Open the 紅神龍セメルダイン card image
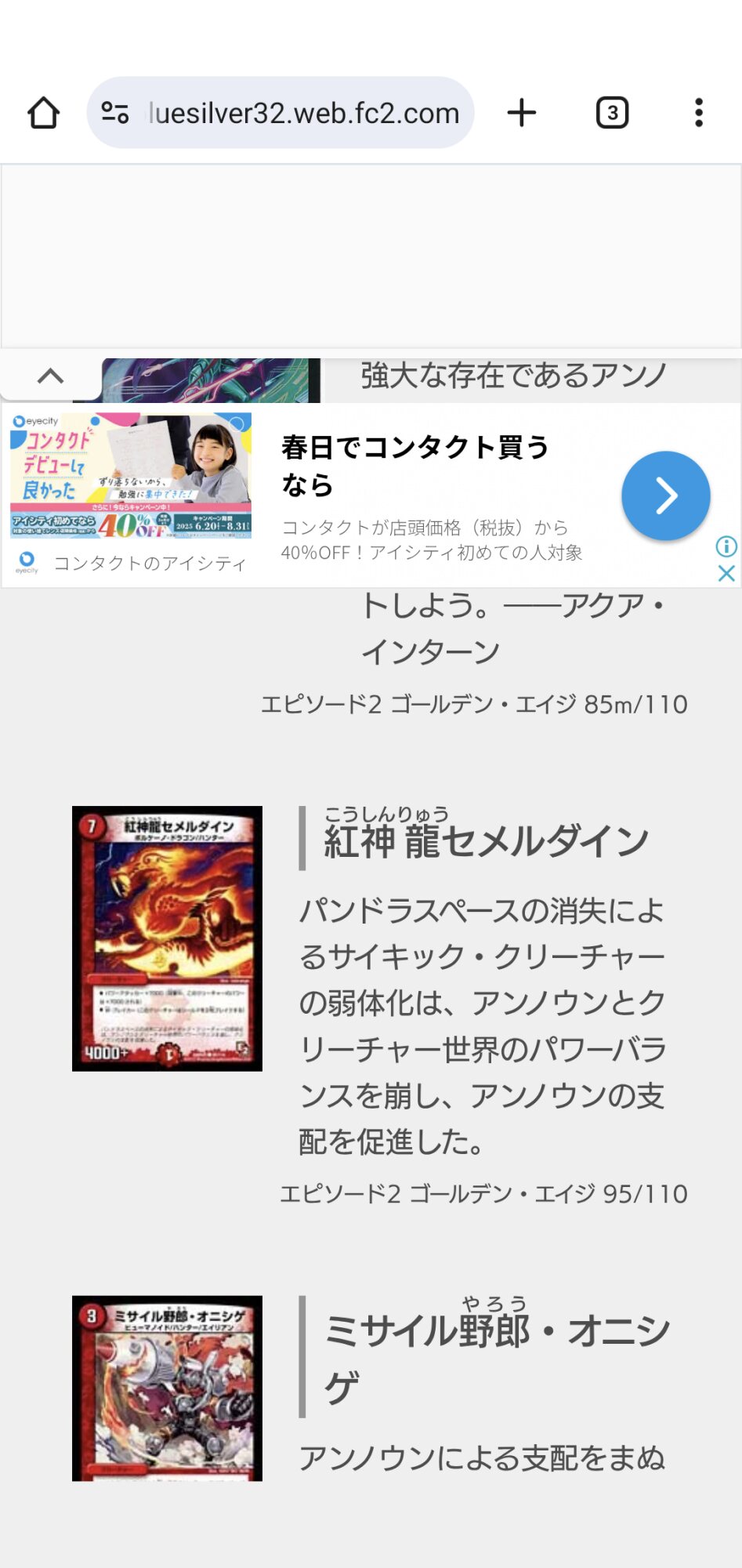The image size is (742, 1568). click(167, 938)
